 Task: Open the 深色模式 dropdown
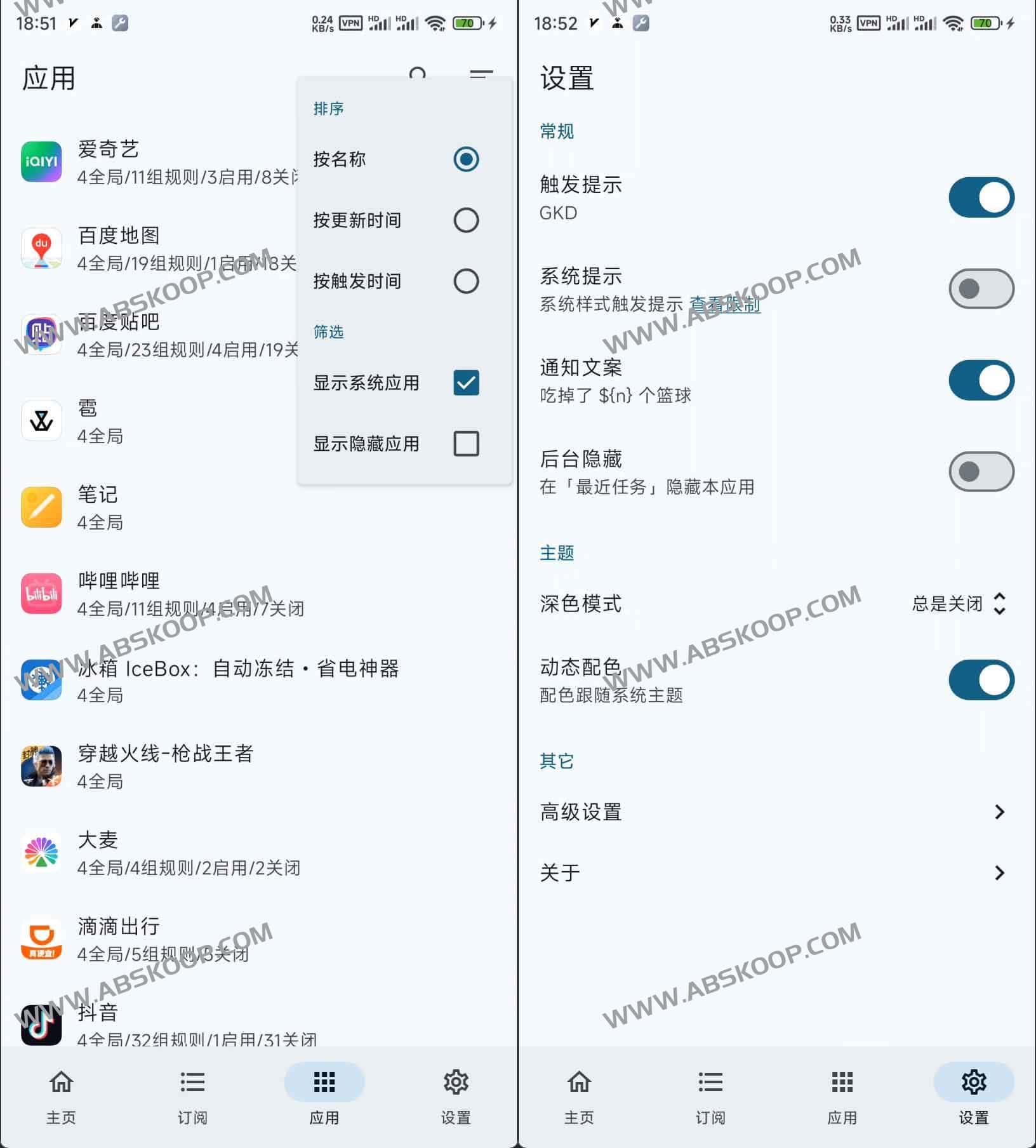click(x=958, y=603)
